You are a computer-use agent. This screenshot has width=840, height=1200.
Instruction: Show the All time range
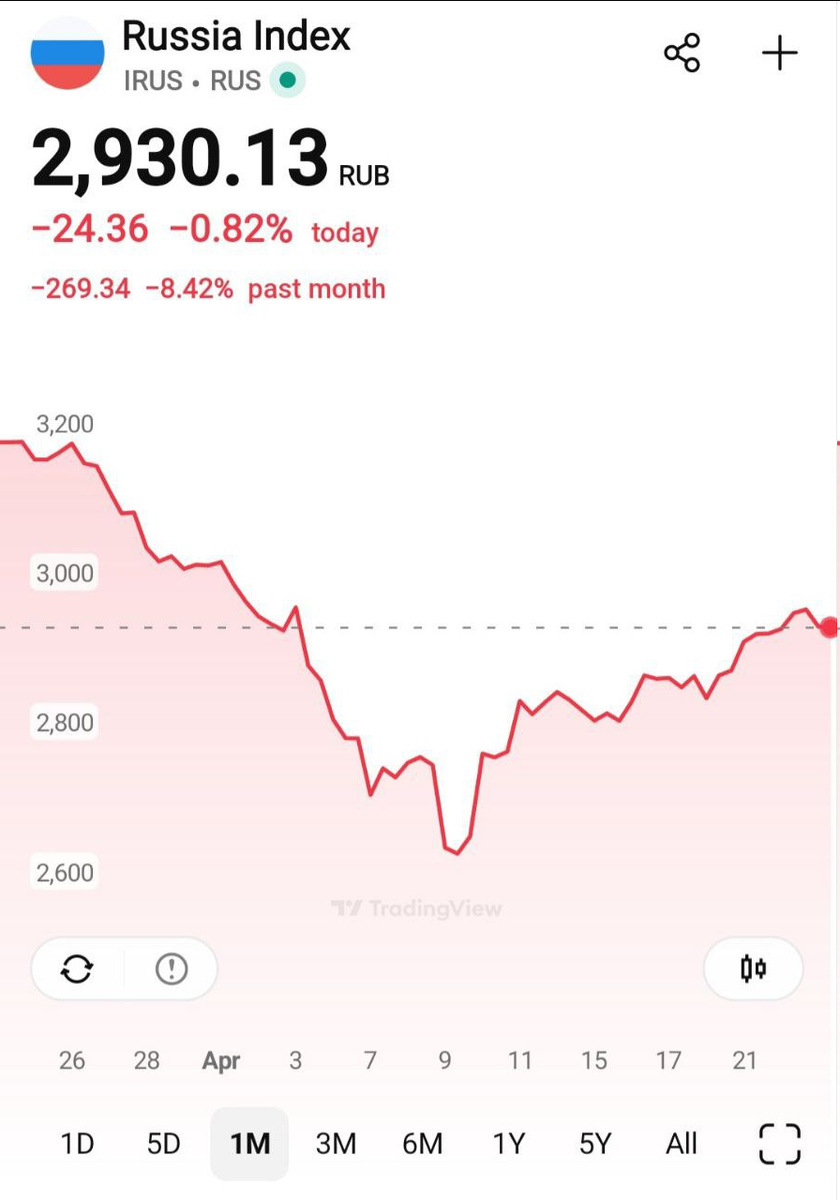point(681,1143)
